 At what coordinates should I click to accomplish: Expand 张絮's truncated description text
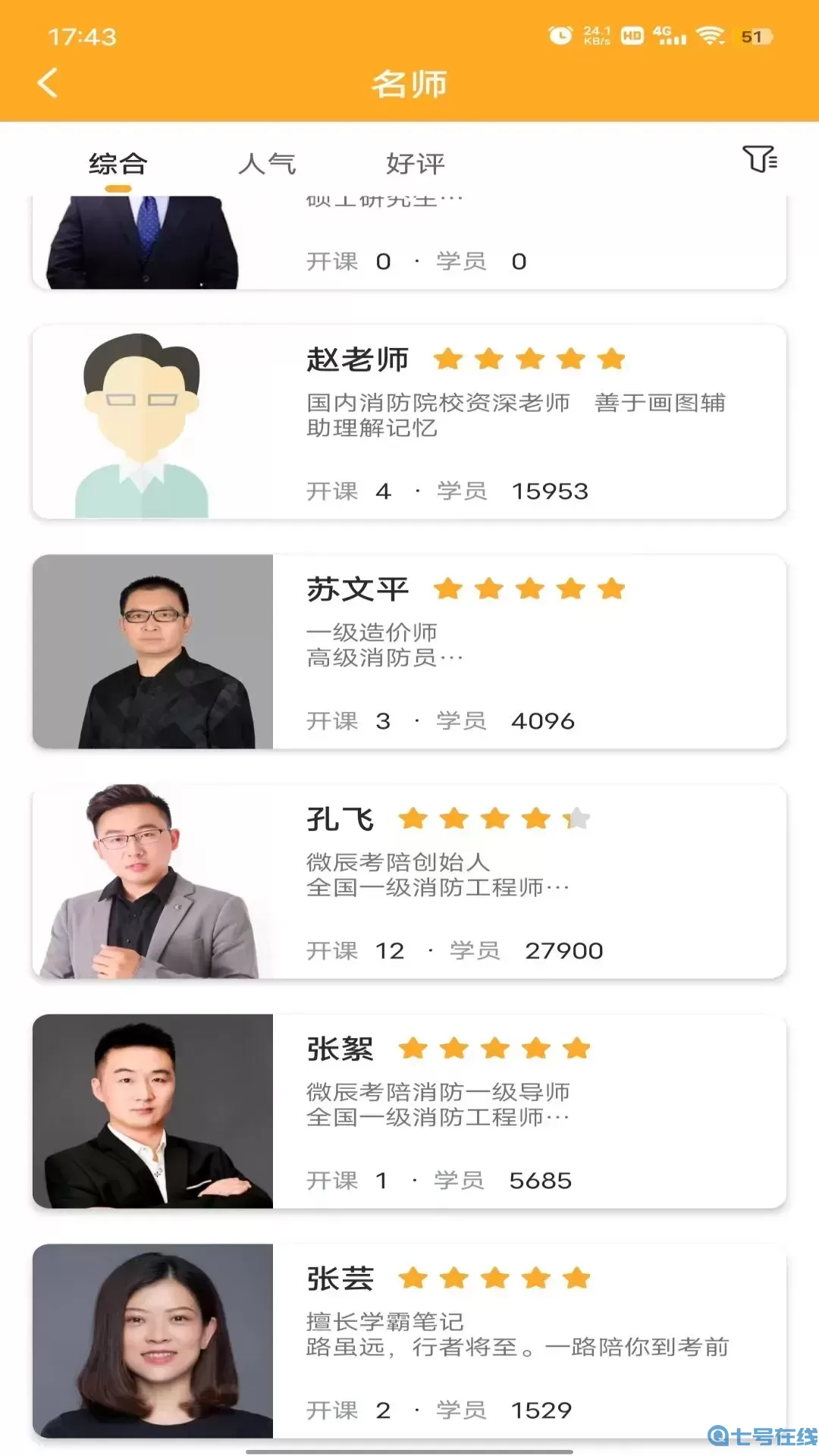[531, 1116]
